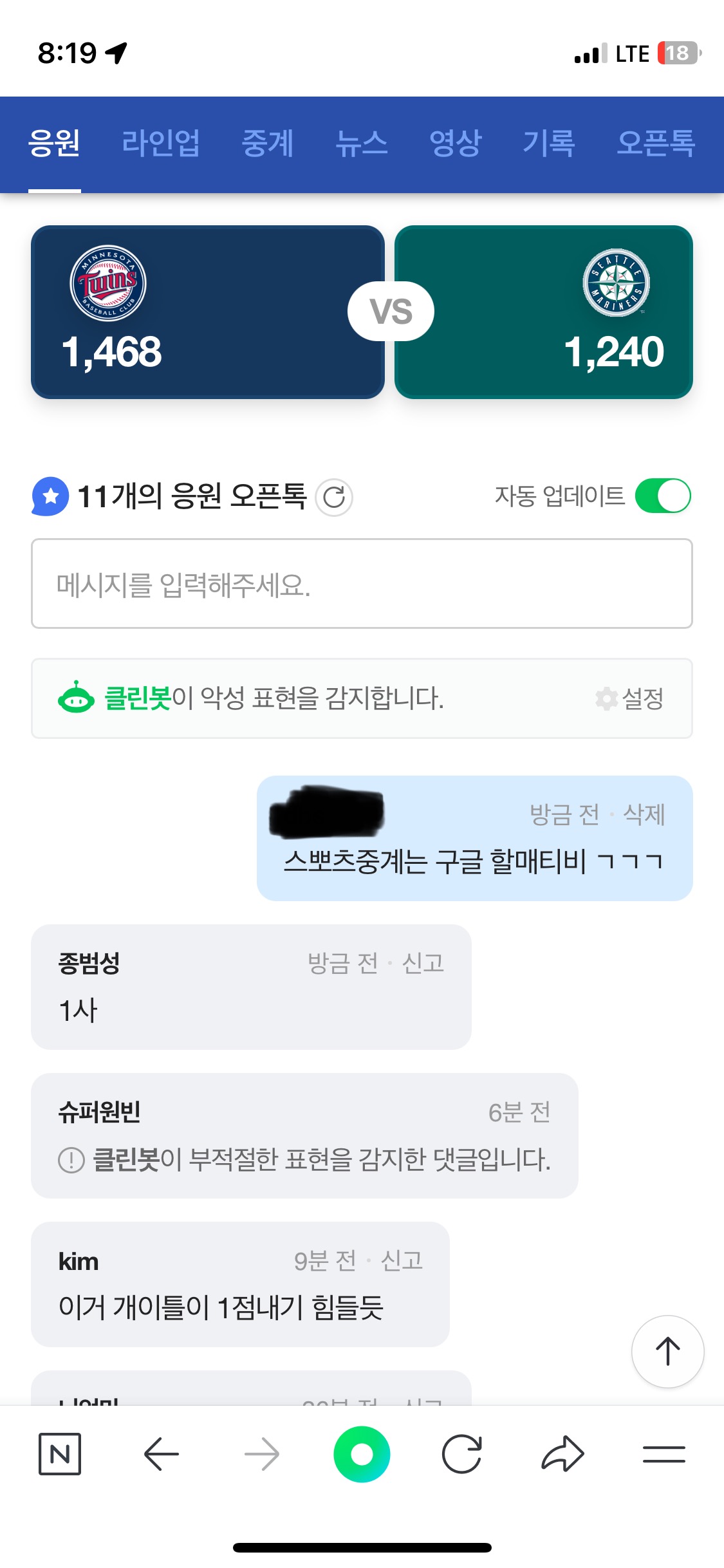Delete my message with 삭제
Image resolution: width=724 pixels, height=1568 pixels.
tap(644, 814)
